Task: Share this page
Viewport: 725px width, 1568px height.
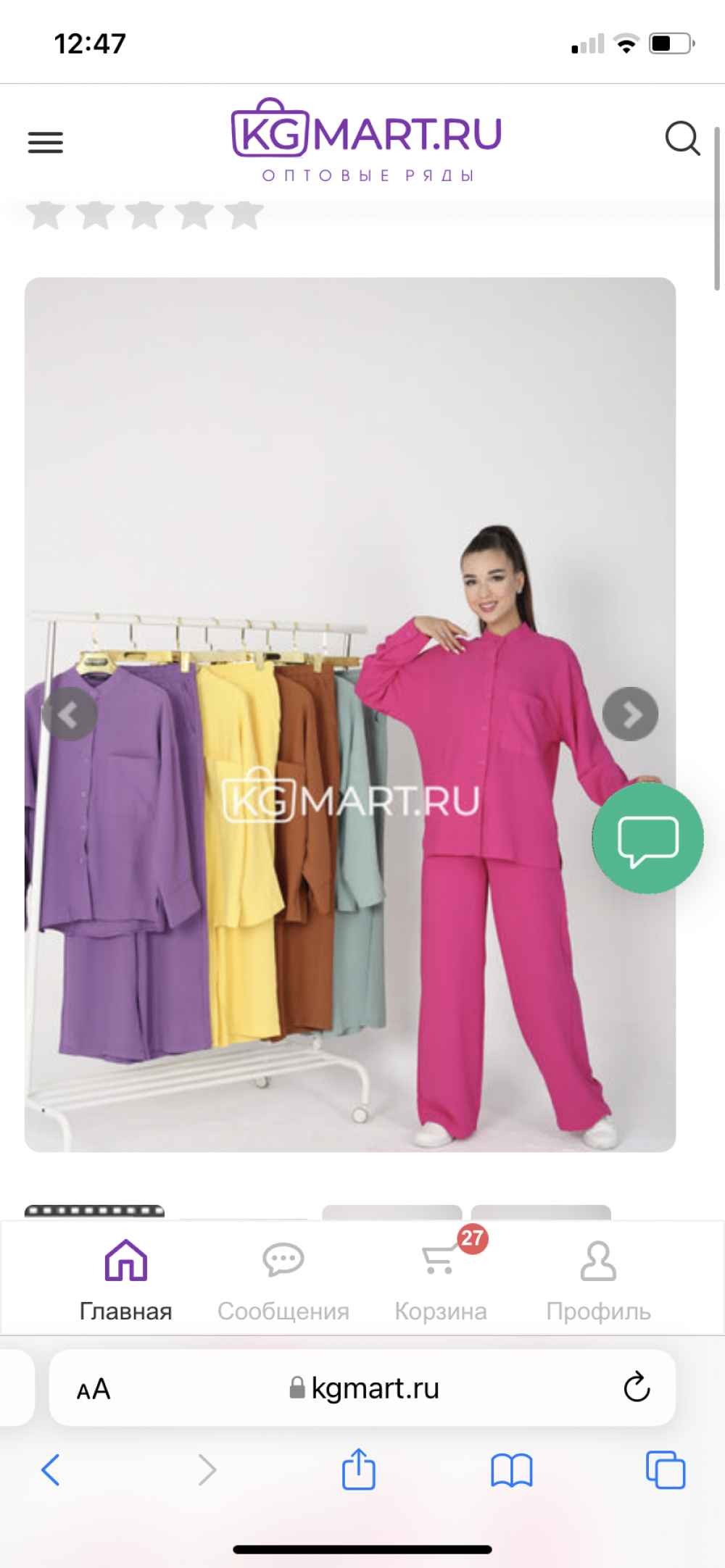Action: 358,1469
